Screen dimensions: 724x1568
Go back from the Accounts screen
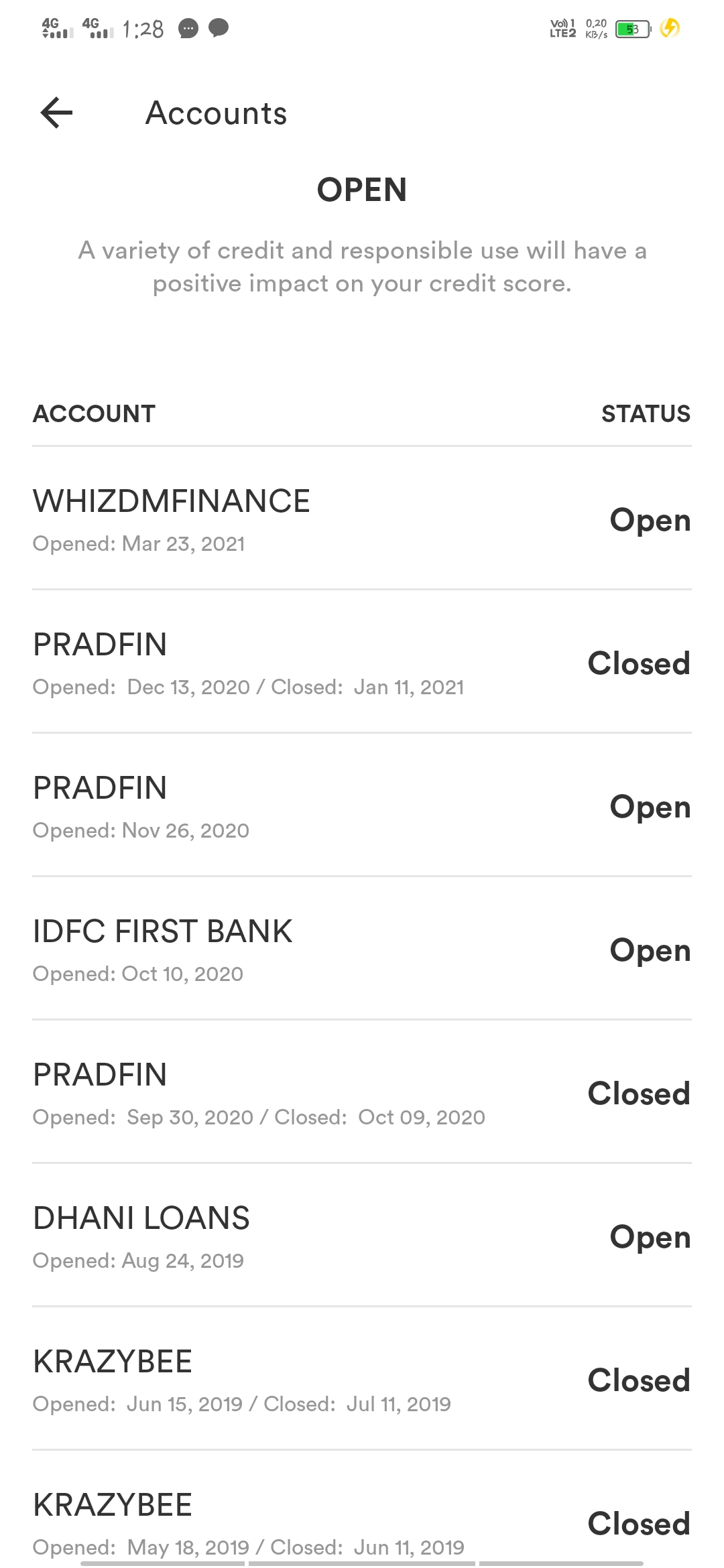point(57,113)
